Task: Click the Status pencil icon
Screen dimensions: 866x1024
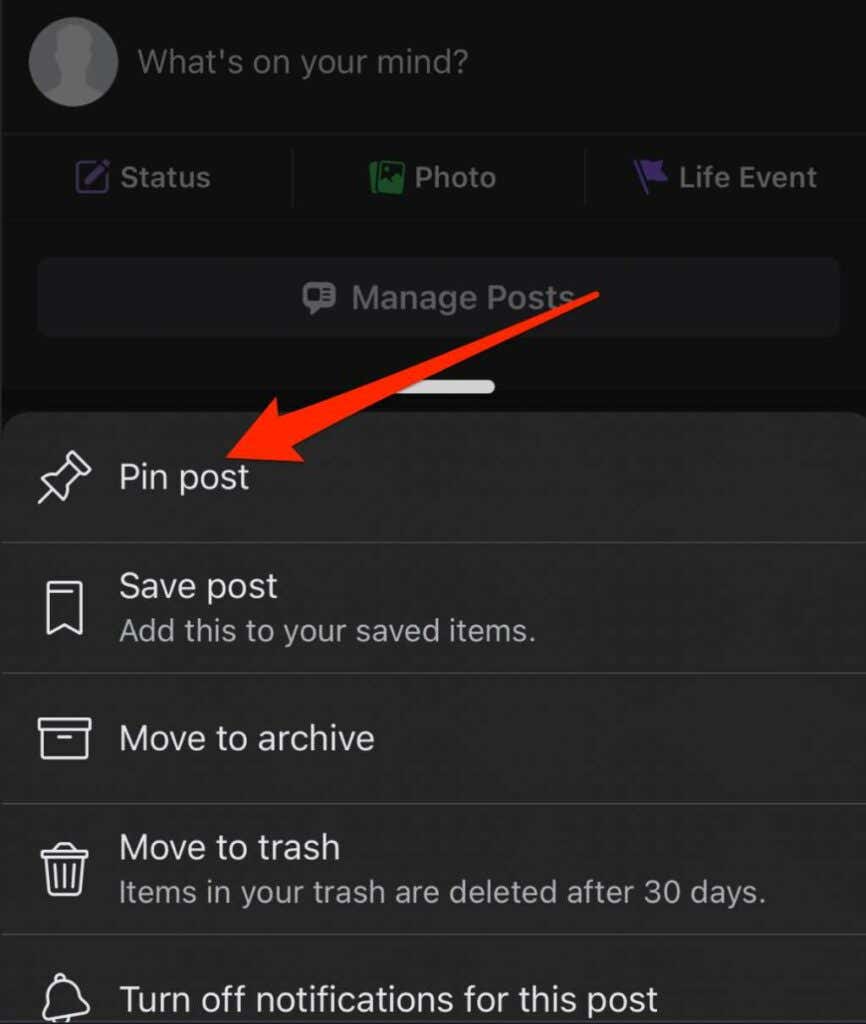Action: click(x=91, y=177)
